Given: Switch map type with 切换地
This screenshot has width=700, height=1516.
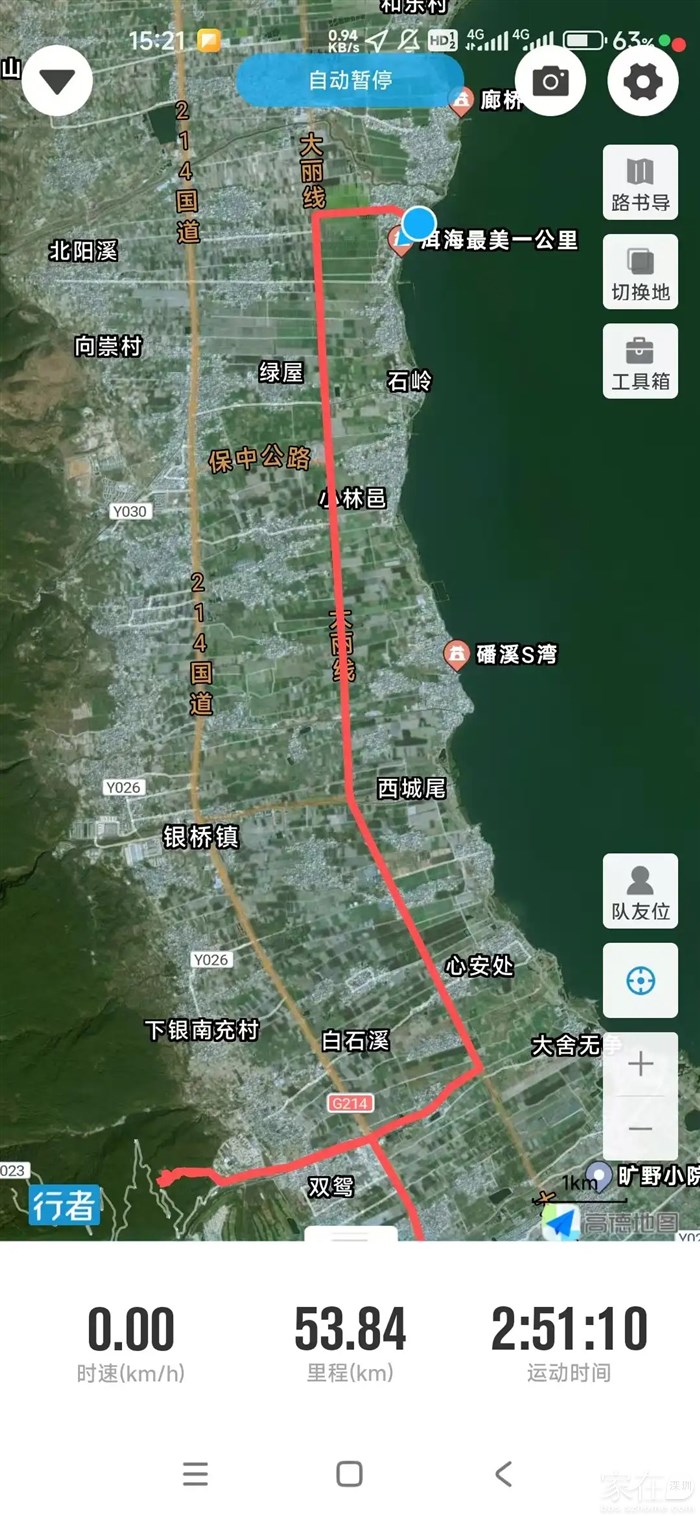Looking at the screenshot, I should pyautogui.click(x=640, y=273).
